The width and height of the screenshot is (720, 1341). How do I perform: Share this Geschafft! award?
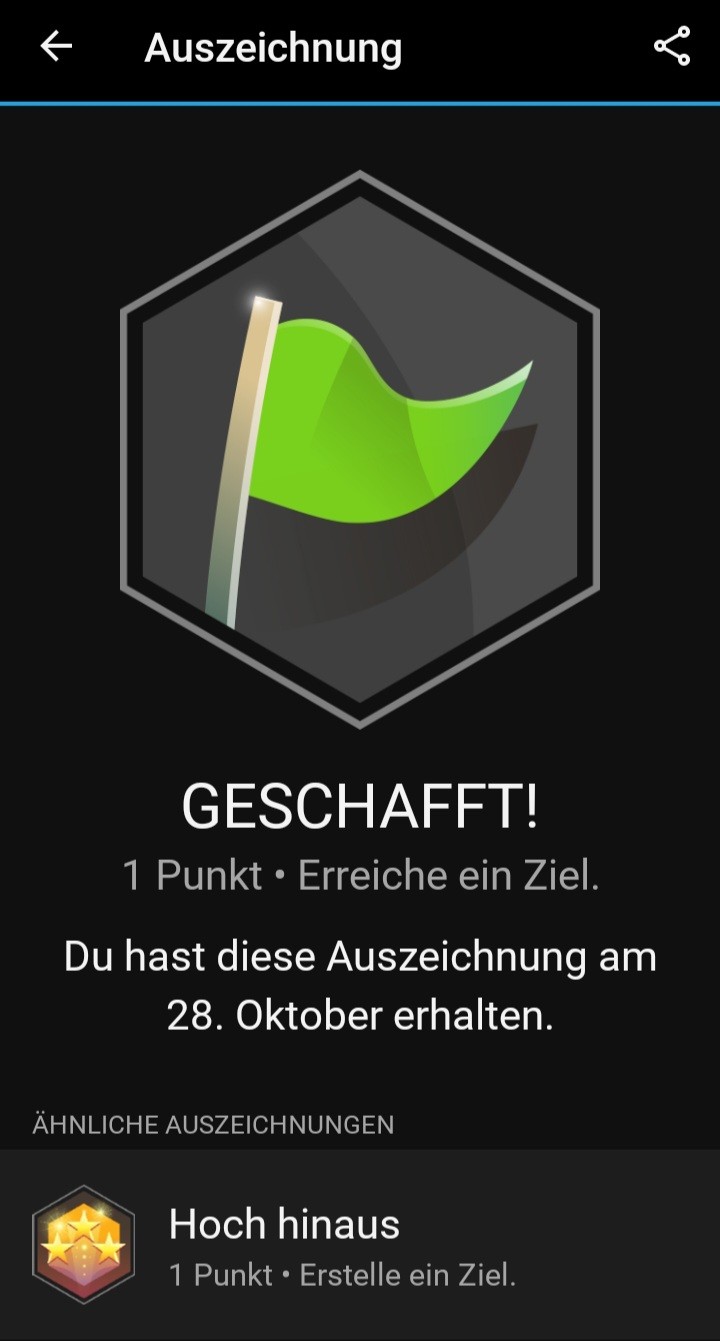click(672, 47)
